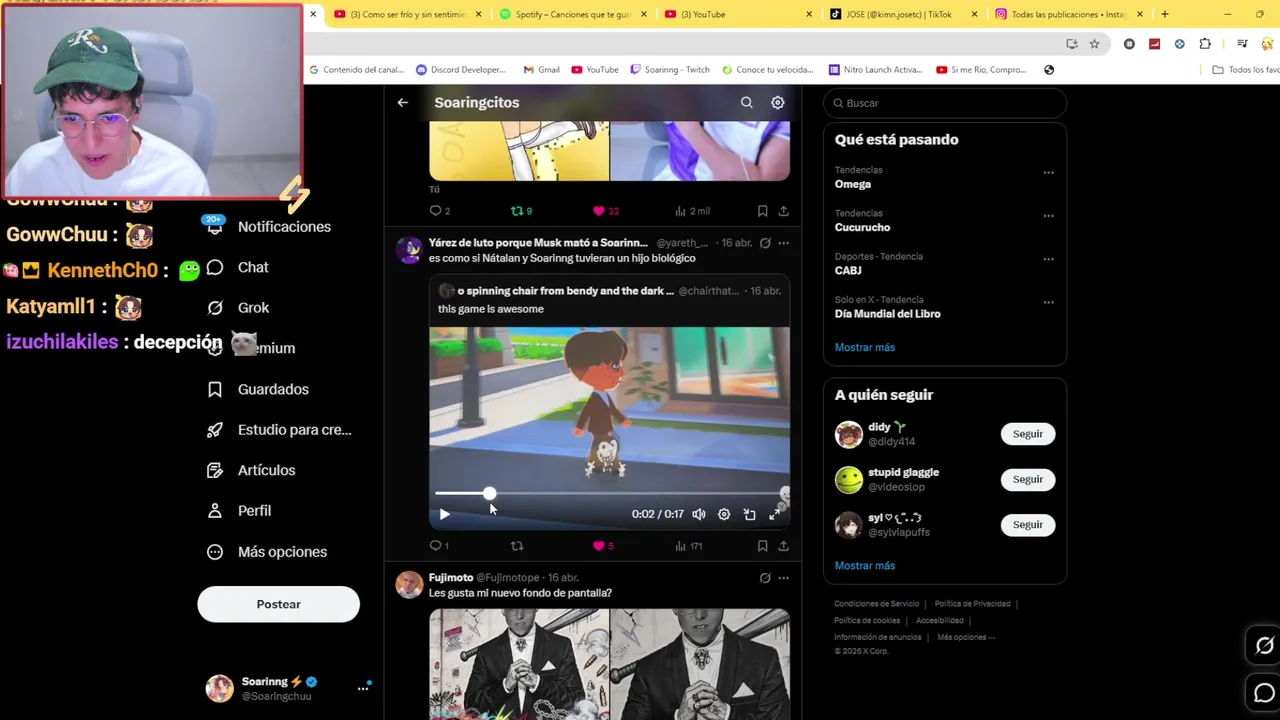Mute the video sound

tap(699, 514)
